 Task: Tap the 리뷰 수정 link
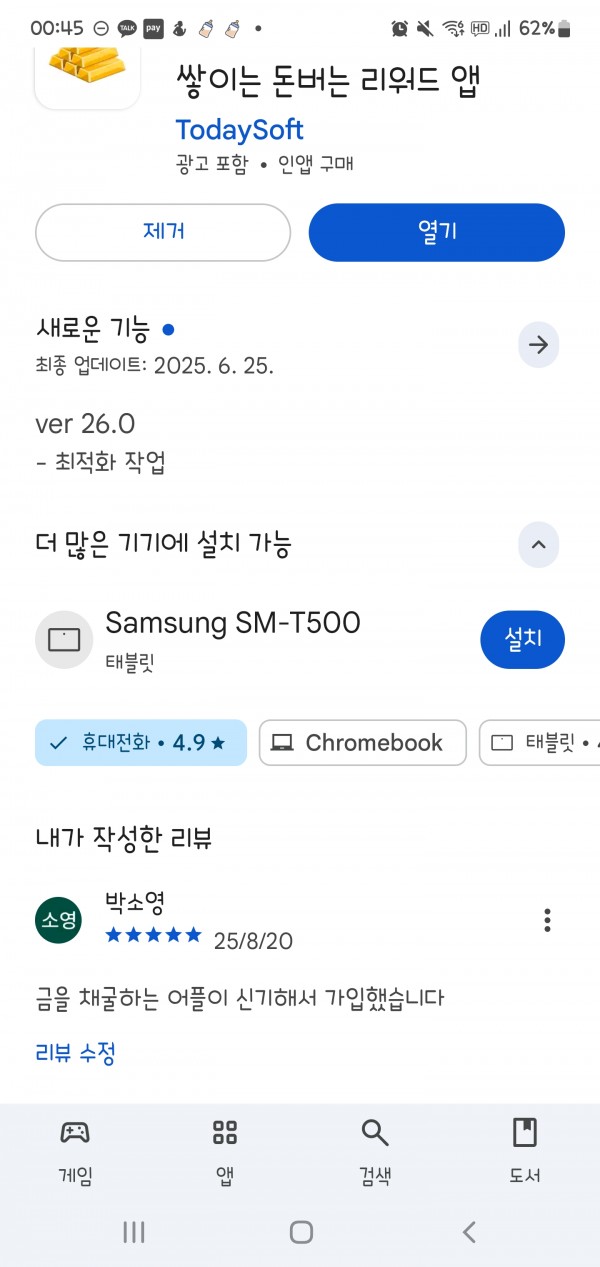tap(76, 1053)
